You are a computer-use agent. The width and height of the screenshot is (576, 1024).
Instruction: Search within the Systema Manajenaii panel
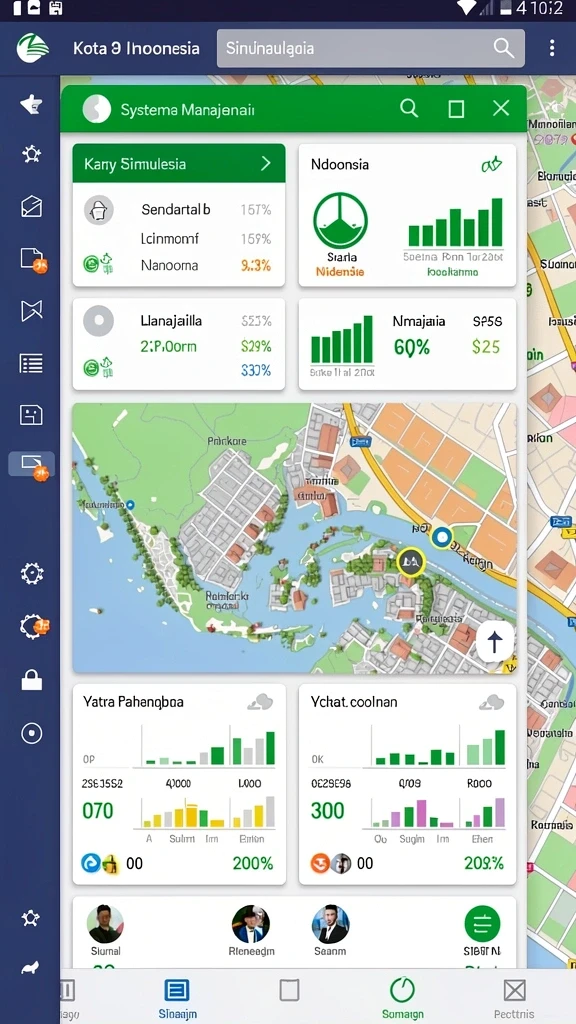[x=409, y=108]
